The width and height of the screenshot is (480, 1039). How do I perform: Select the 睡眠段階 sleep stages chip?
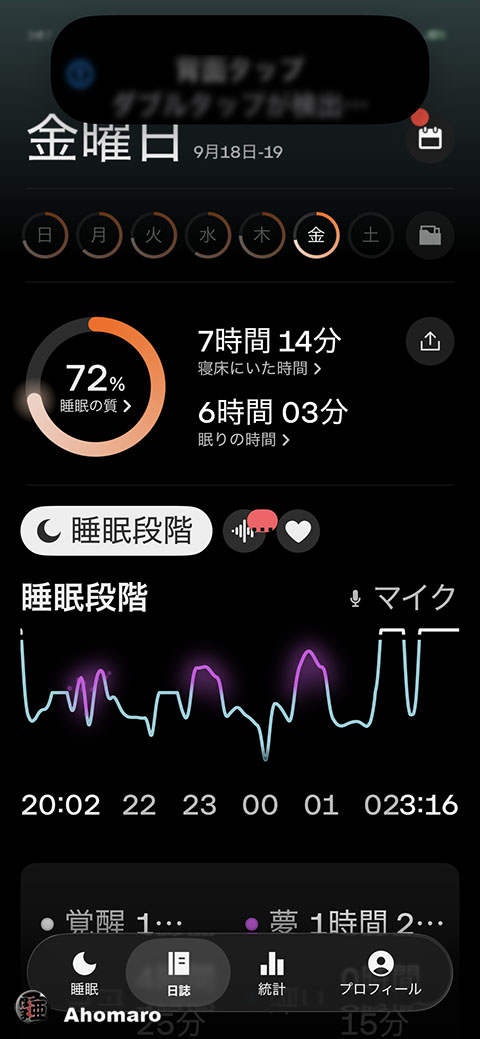pos(117,531)
